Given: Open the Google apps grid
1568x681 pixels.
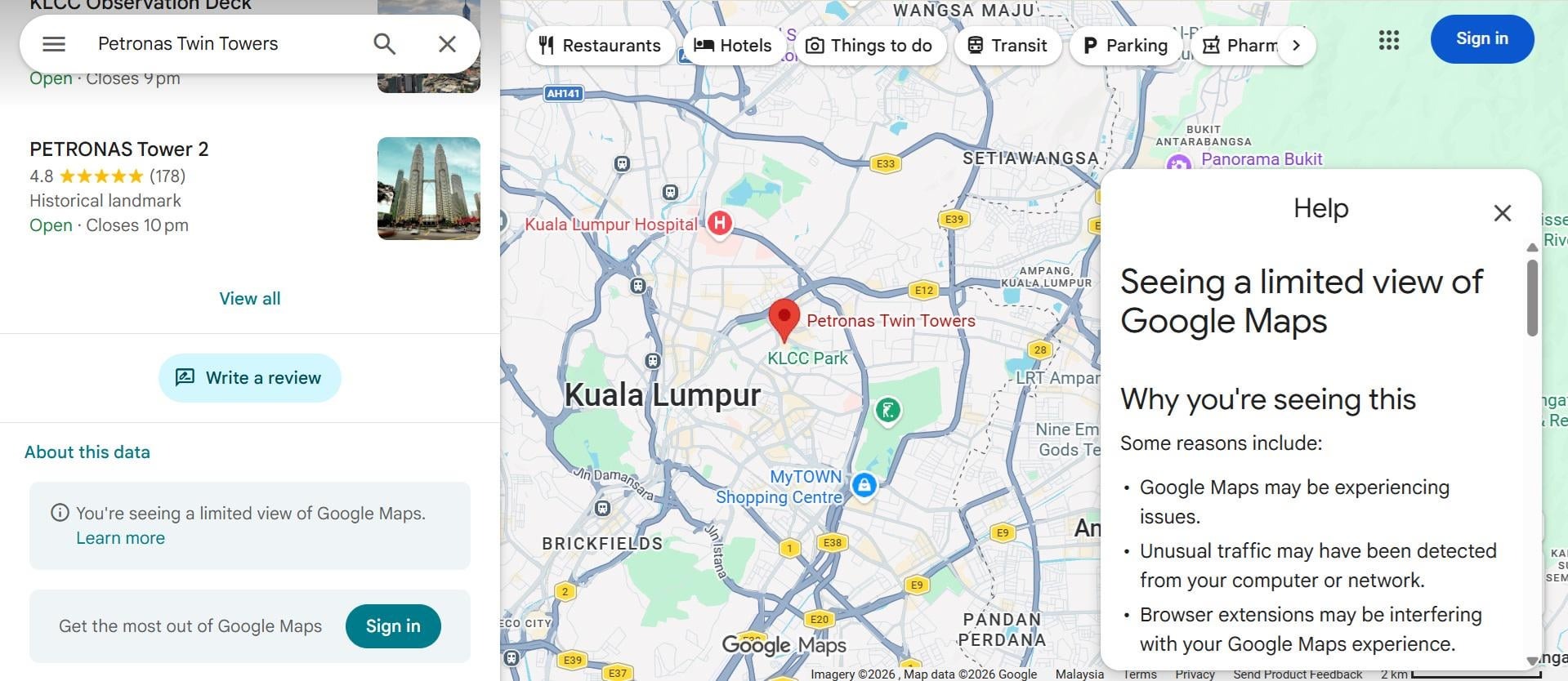Looking at the screenshot, I should 1389,40.
